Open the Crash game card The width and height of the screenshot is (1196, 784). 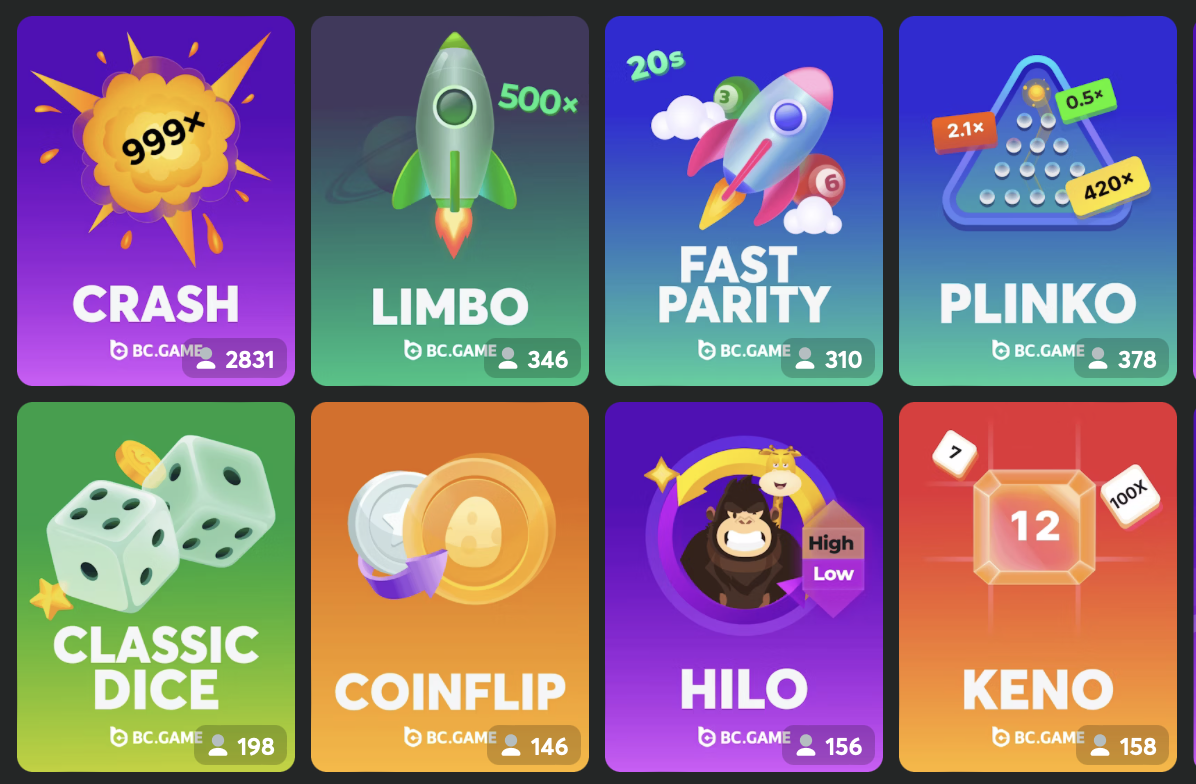(x=156, y=200)
